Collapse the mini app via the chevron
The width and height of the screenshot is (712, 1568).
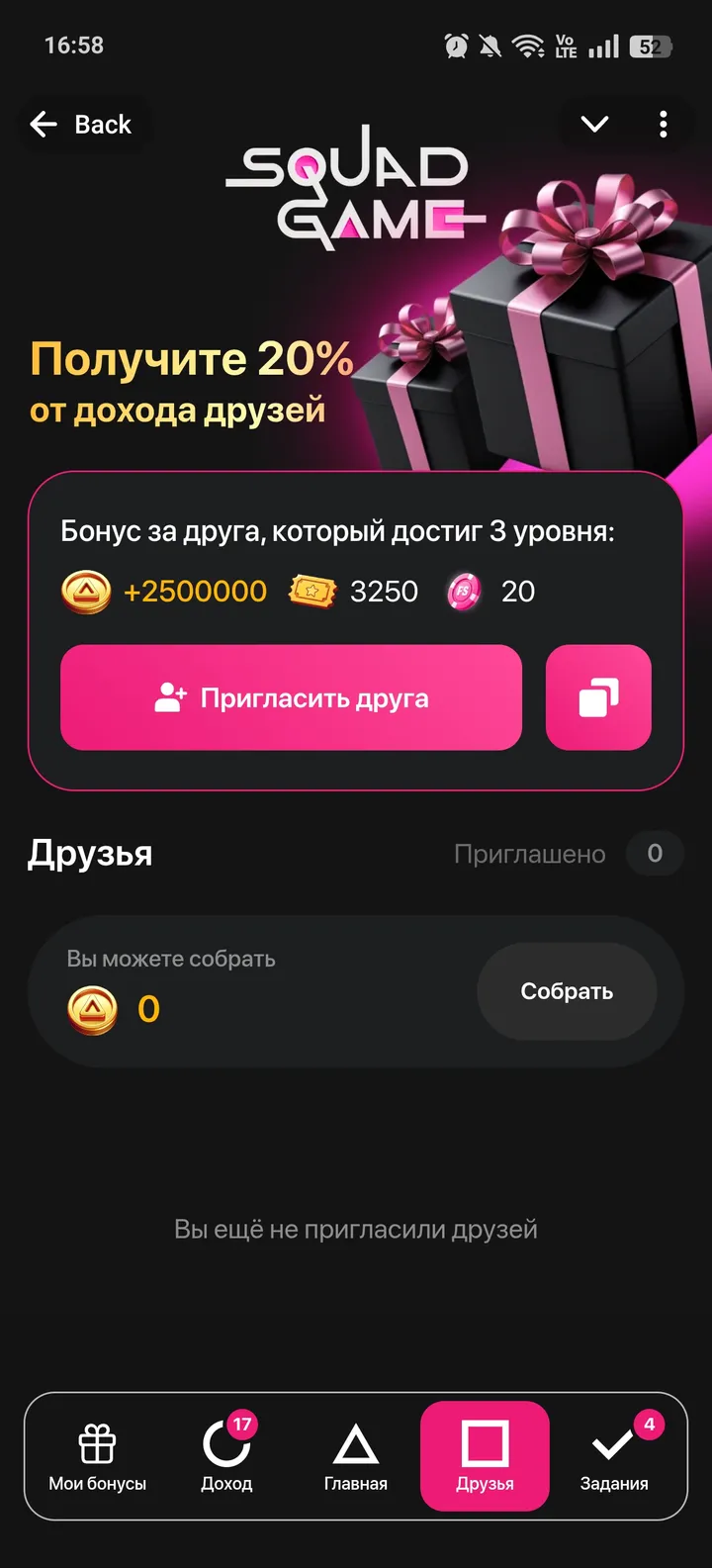[x=593, y=124]
